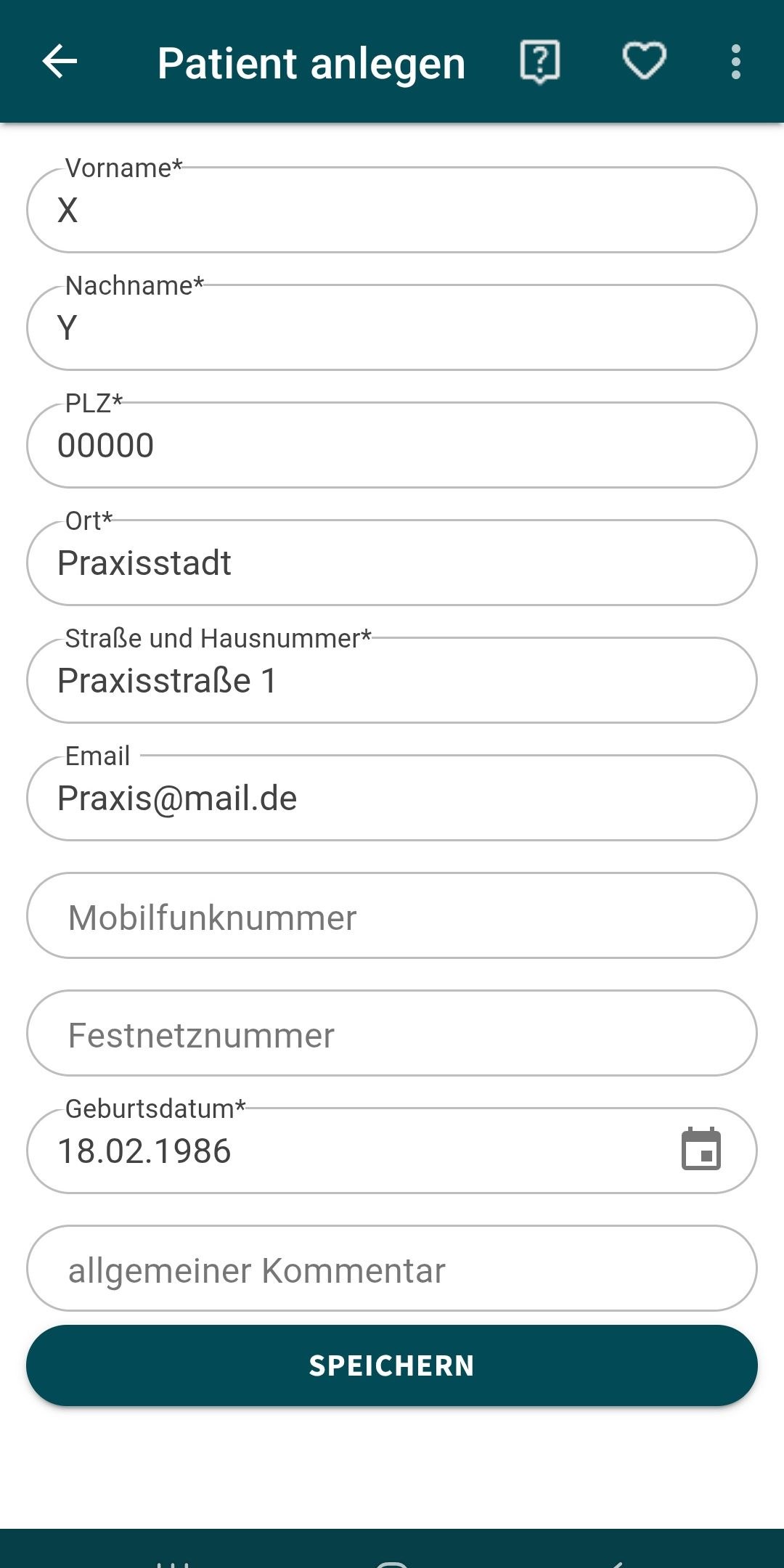784x1568 pixels.
Task: Edit the Nachname field
Action: 392,328
